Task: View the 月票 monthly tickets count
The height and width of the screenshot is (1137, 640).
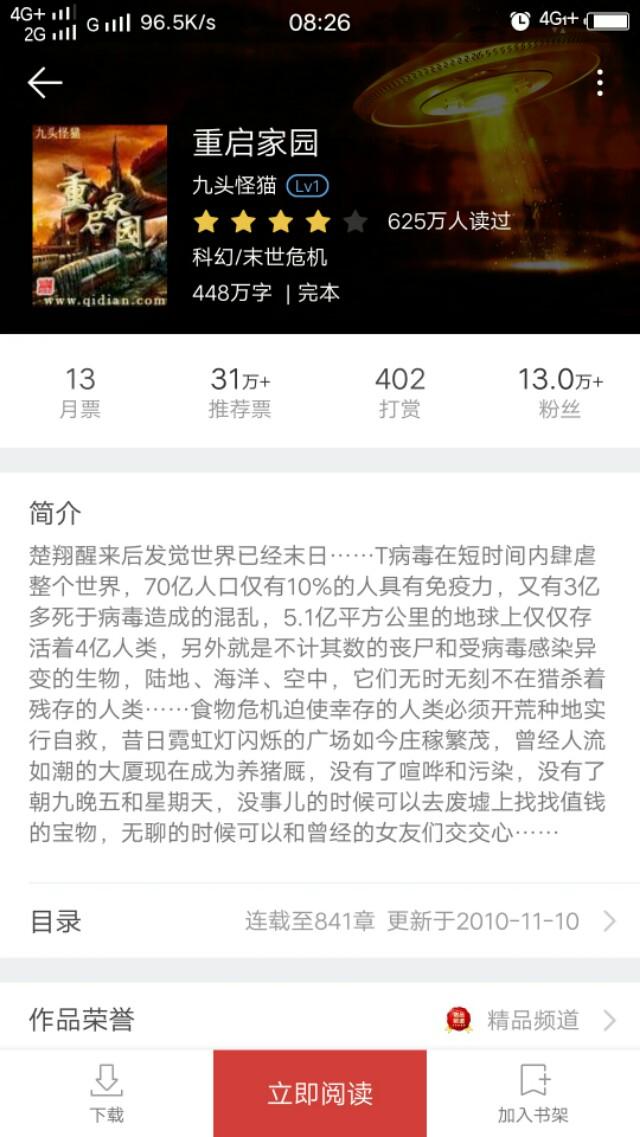Action: coord(80,392)
